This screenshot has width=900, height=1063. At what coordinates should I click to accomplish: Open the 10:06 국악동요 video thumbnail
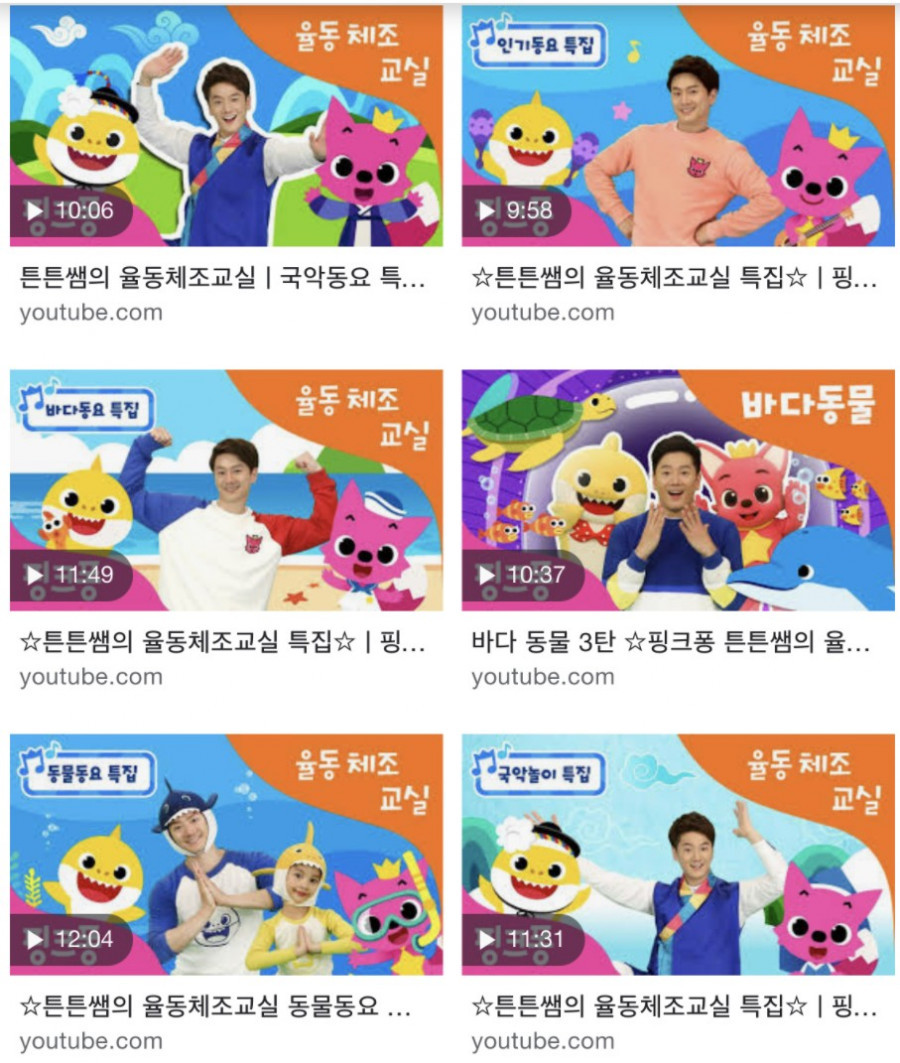(226, 125)
